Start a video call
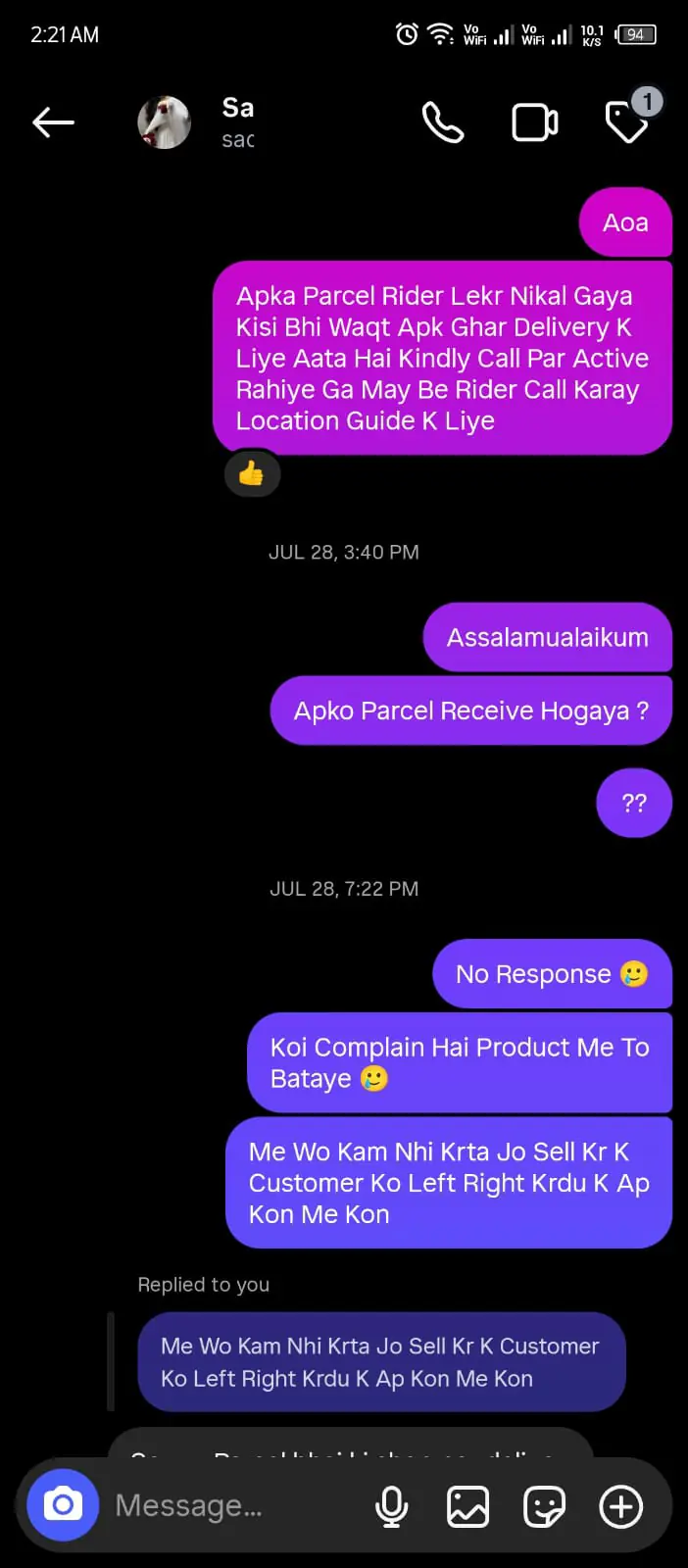The height and width of the screenshot is (1568, 688). coord(535,122)
